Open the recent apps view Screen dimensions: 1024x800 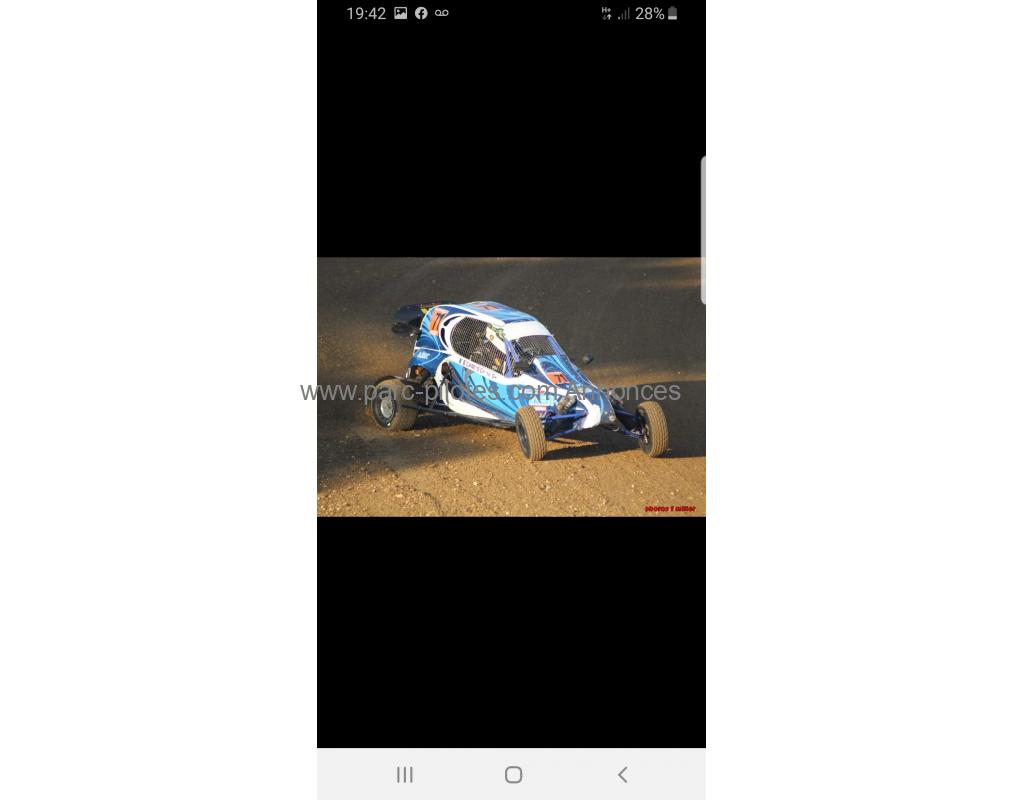(x=404, y=774)
